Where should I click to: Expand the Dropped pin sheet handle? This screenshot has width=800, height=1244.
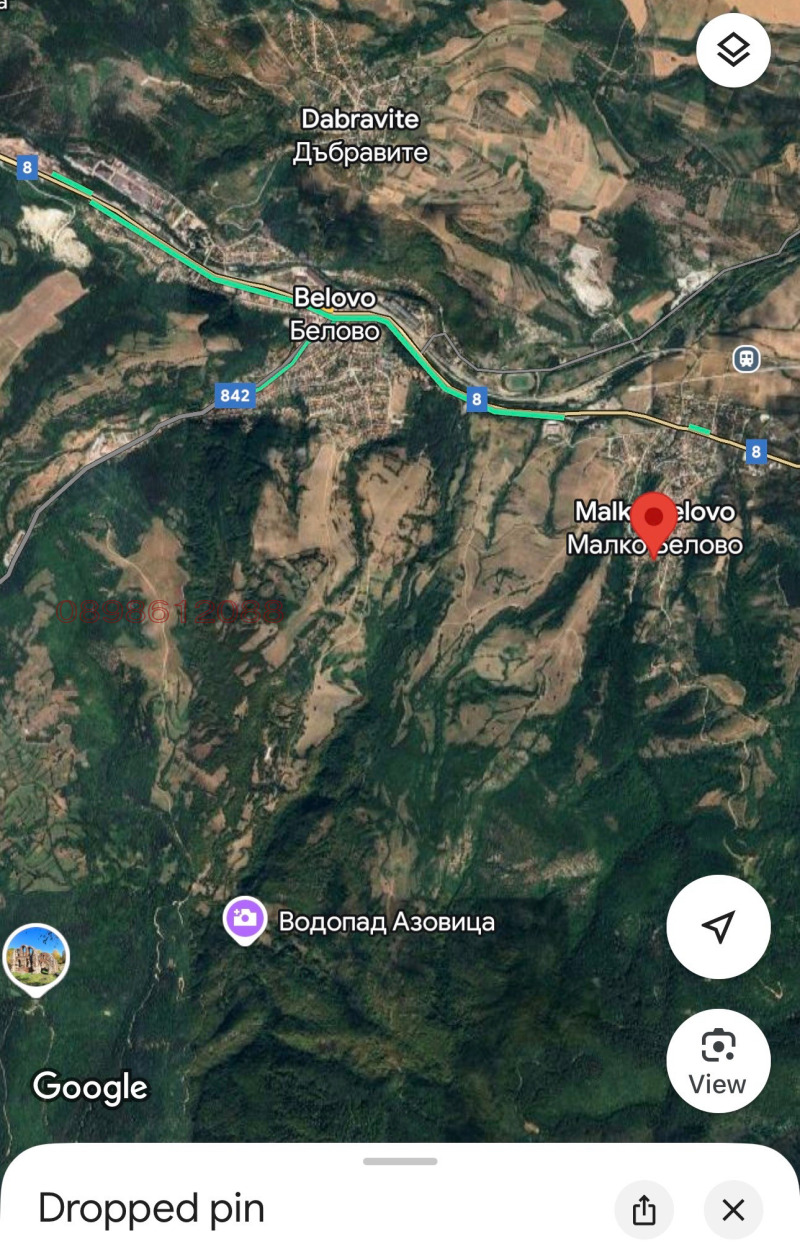click(x=400, y=1161)
